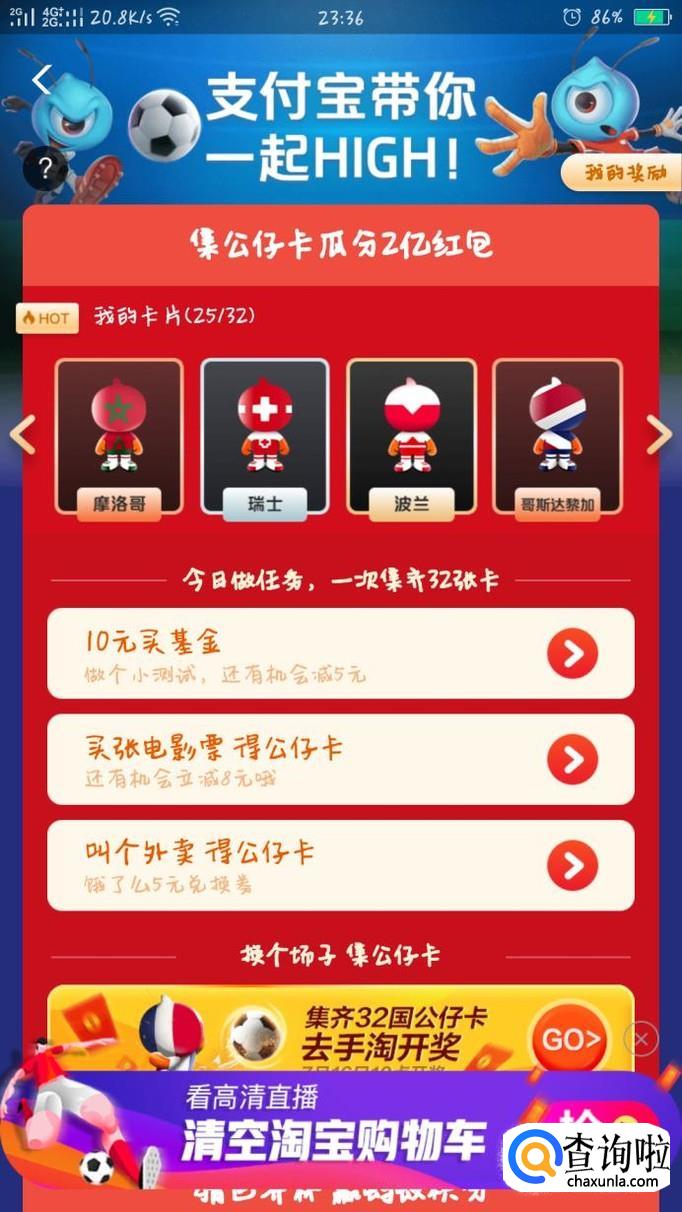
Task: Open the question mark help icon
Action: pos(45,169)
